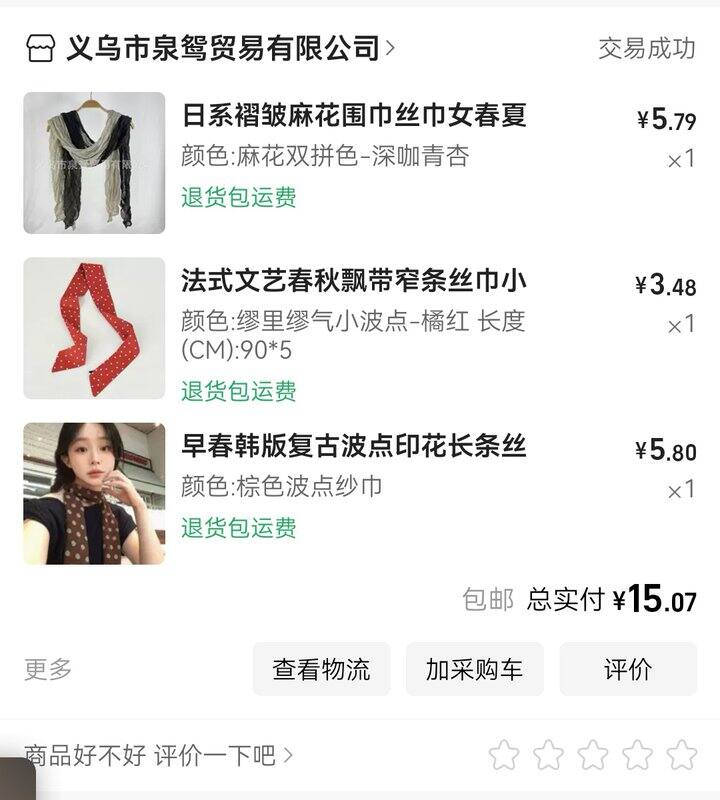View the 早春韩版复古波点印花长条丝 item
Screen dimensions: 720x800
point(354,446)
